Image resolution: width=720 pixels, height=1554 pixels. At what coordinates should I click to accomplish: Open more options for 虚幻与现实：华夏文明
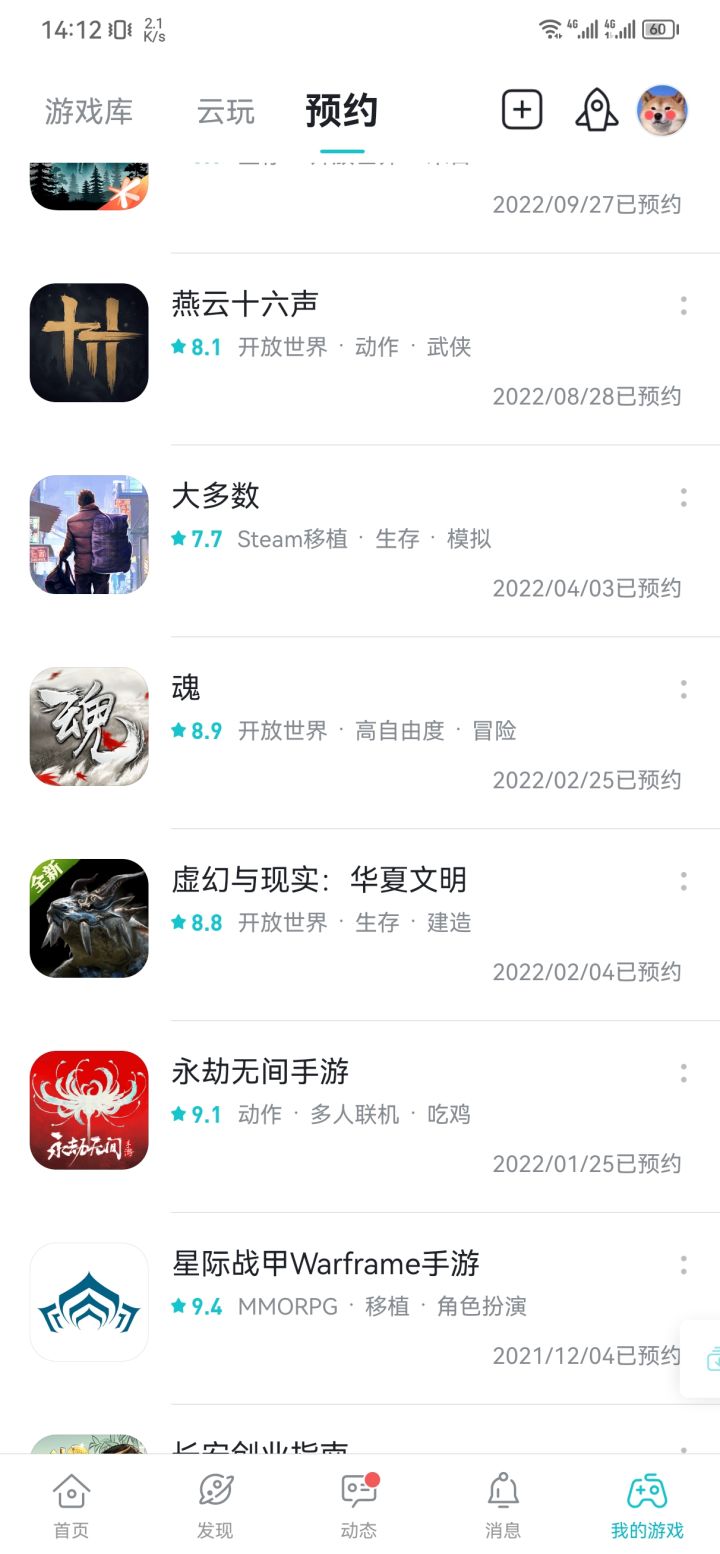684,881
